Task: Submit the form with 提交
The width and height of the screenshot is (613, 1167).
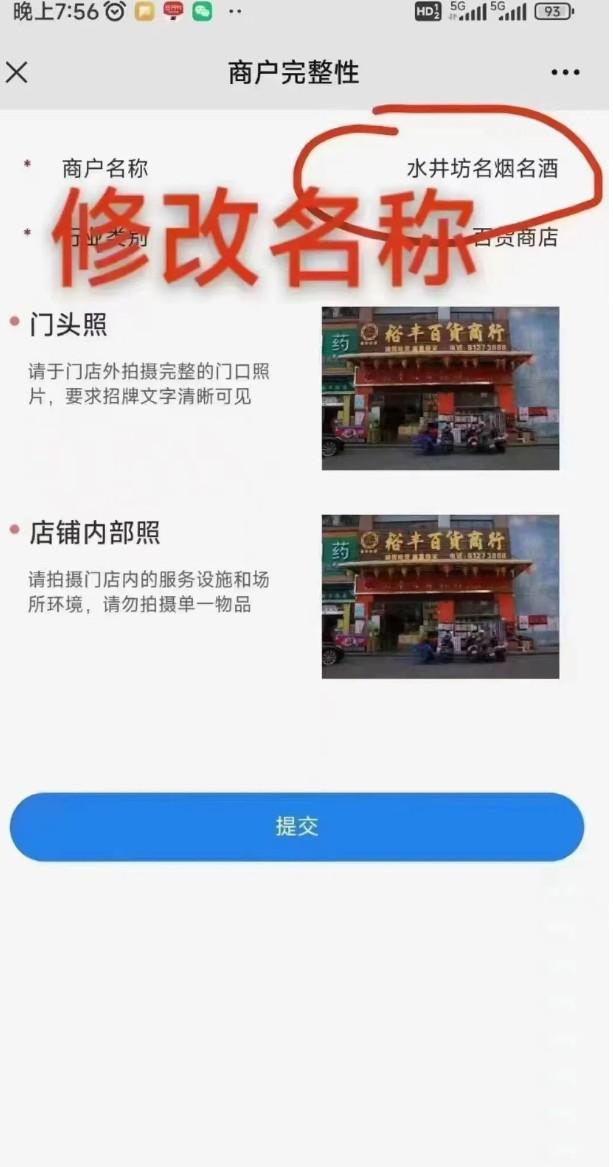Action: [x=297, y=827]
